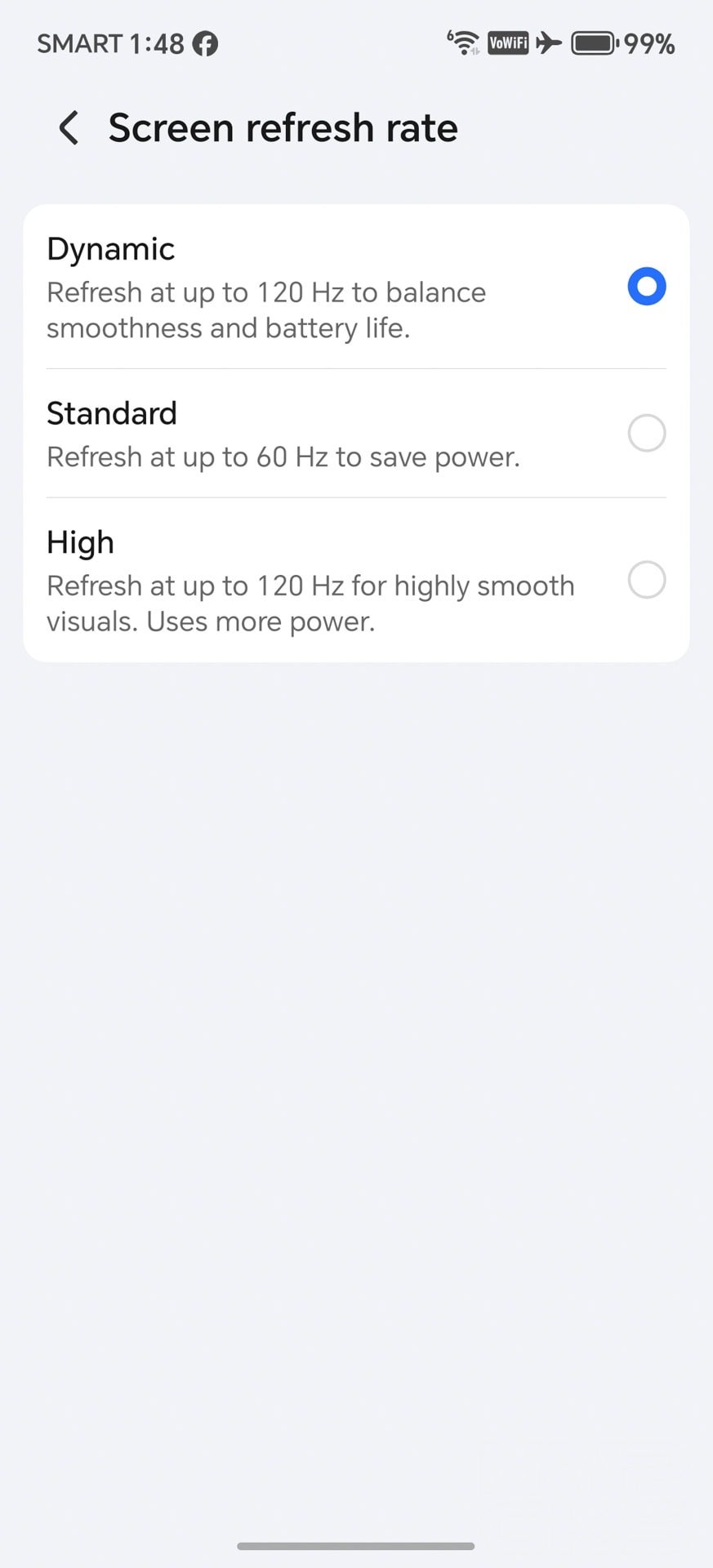
Task: Select the High refresh rate option
Action: pyautogui.click(x=646, y=580)
